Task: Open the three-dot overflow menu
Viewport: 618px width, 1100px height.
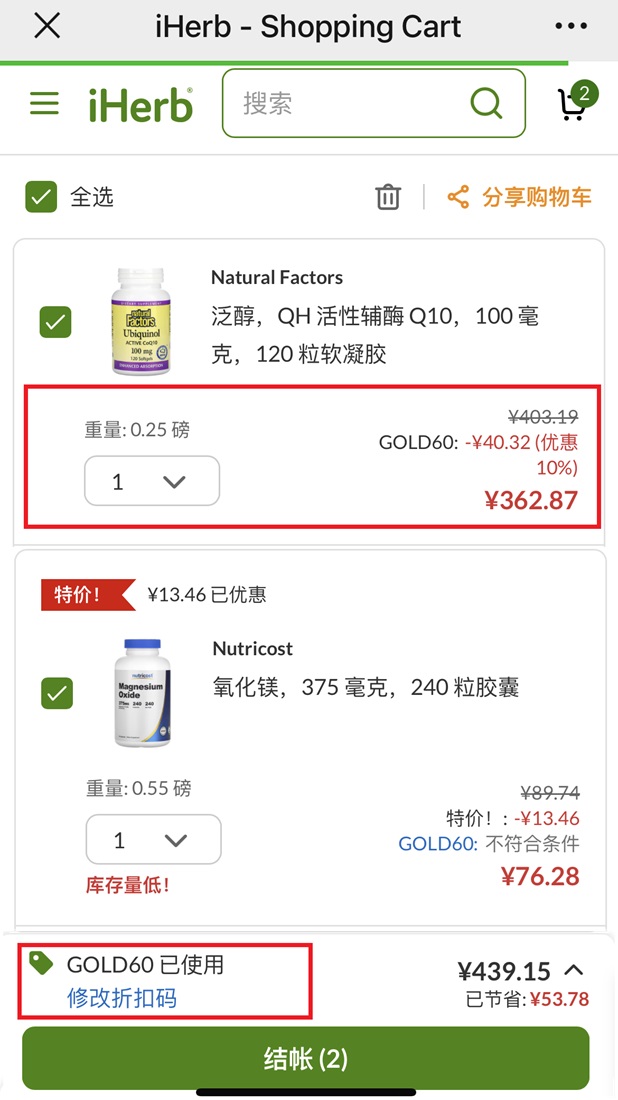Action: [570, 27]
